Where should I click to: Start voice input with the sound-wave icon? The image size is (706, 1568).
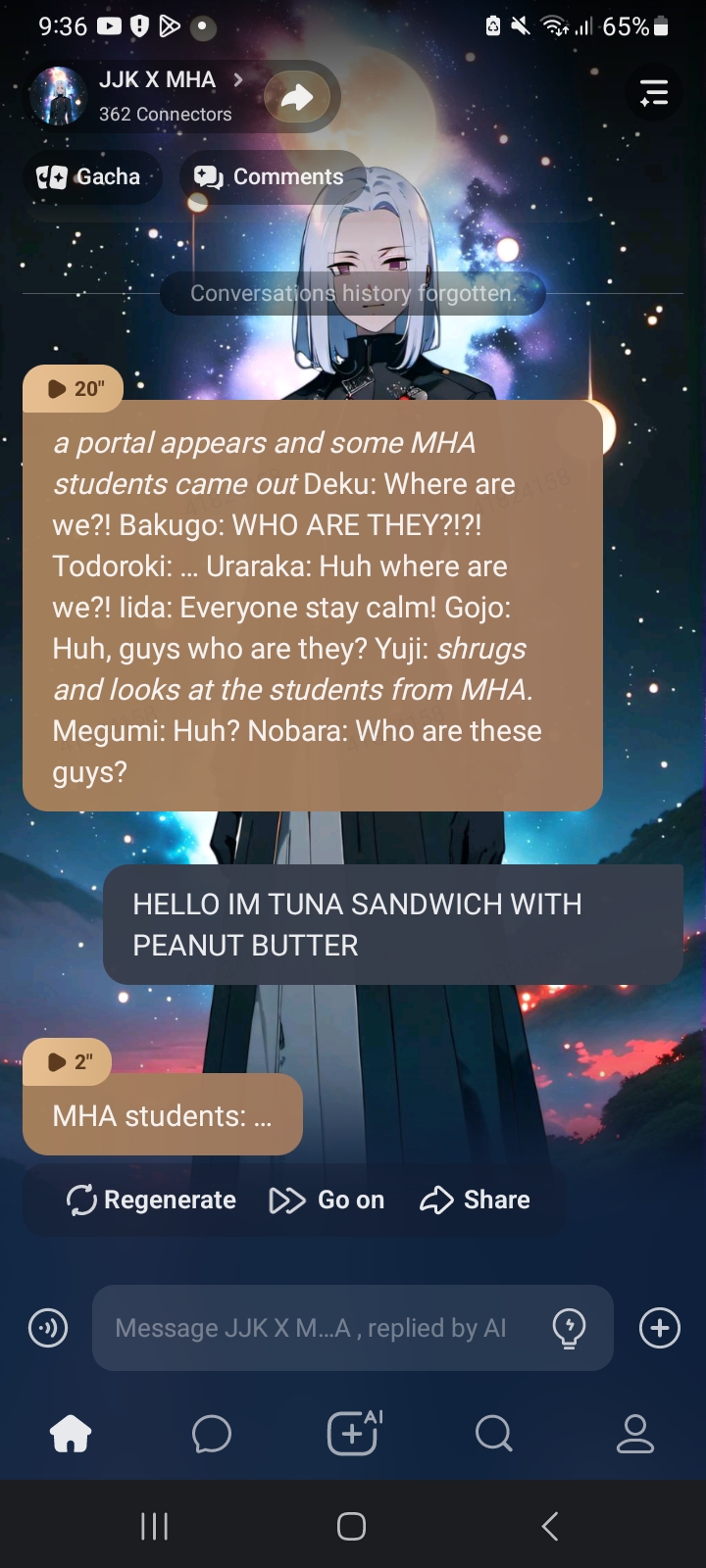[x=48, y=1328]
